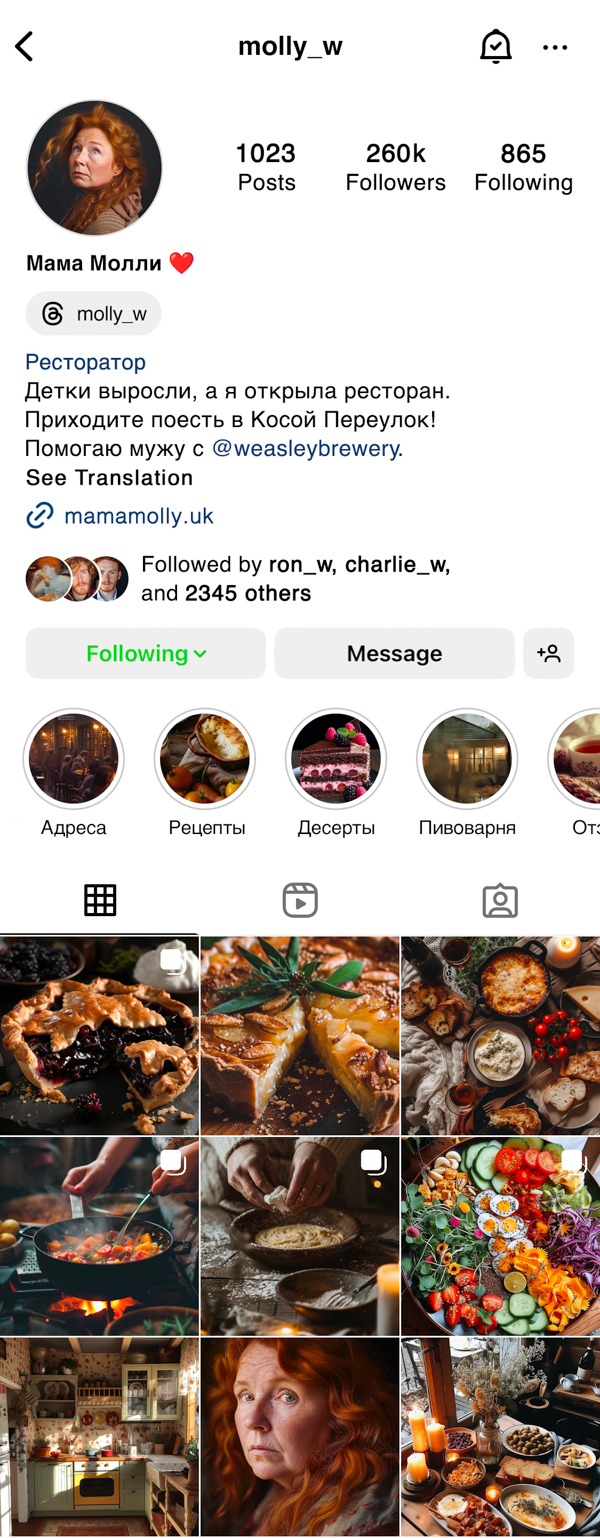Open the Адреса story highlight
Screen dimensions: 600x1538
(73, 760)
